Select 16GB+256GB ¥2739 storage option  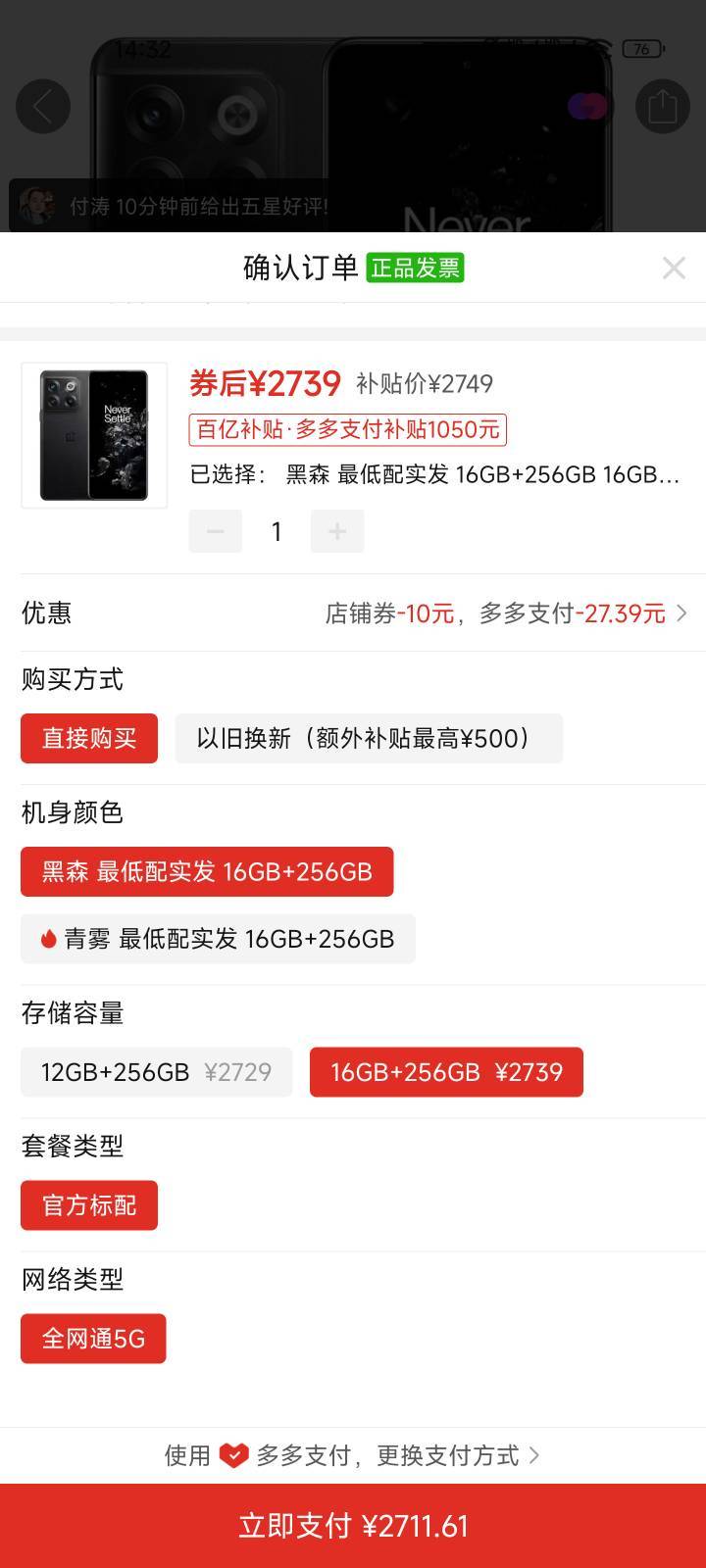(446, 1072)
